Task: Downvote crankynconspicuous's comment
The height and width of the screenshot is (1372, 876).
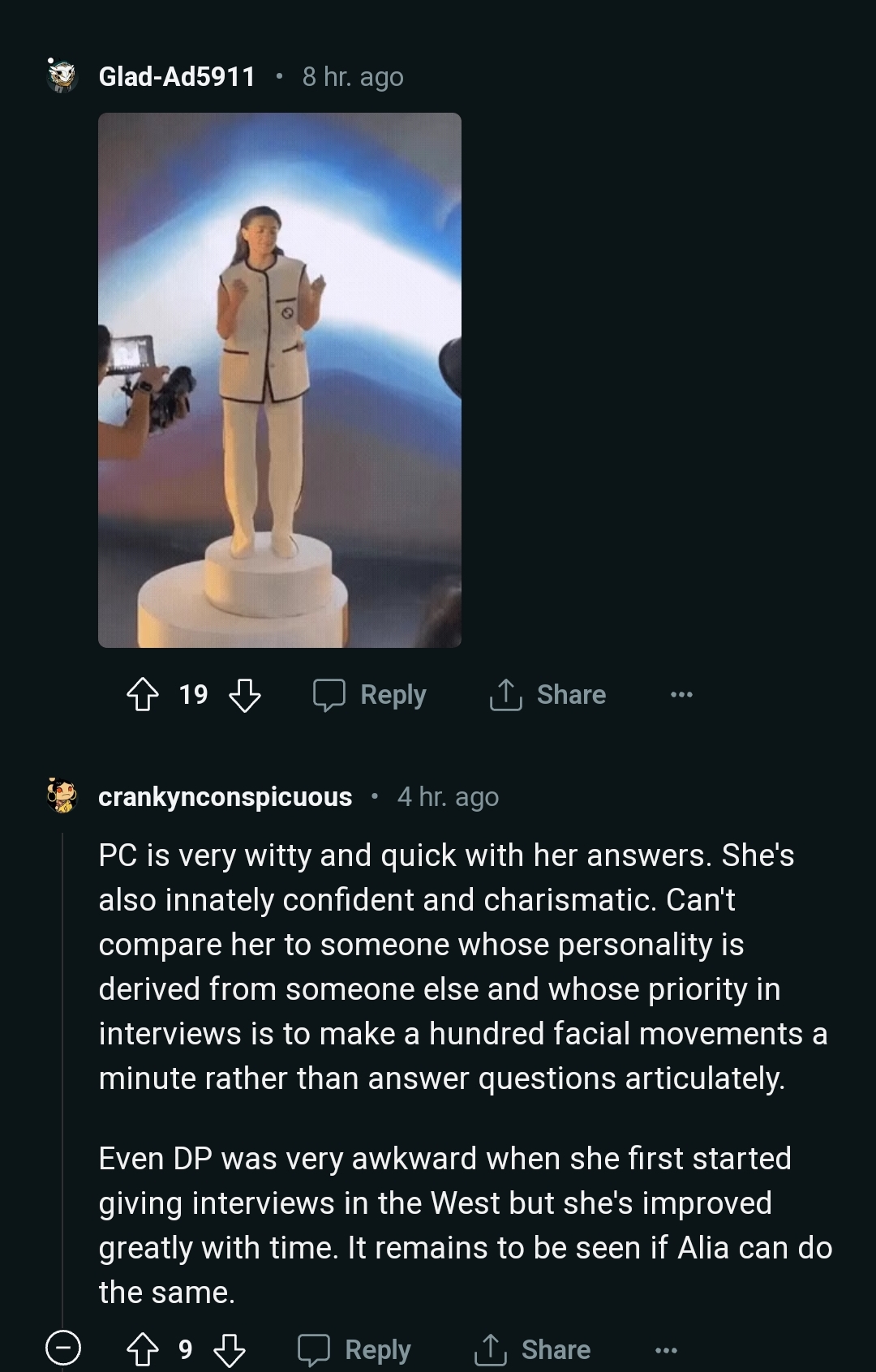Action: (229, 1349)
